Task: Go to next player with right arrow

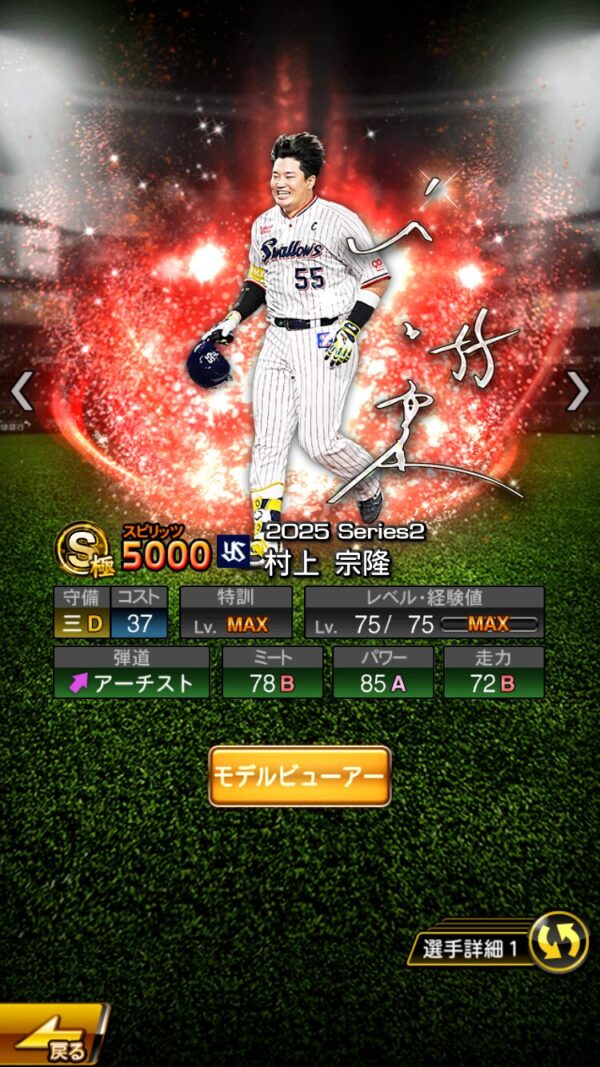Action: click(577, 391)
